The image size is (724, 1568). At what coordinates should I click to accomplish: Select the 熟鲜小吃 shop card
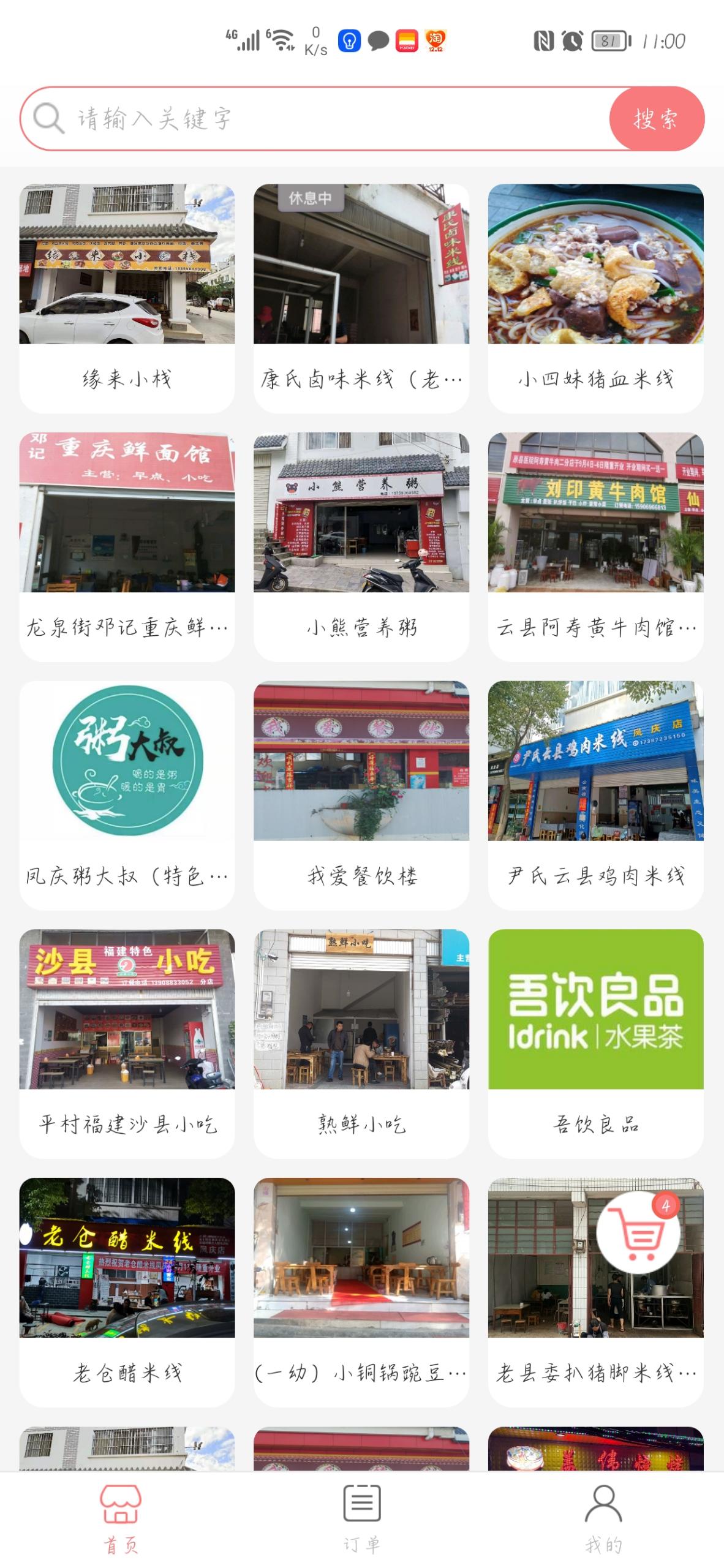pyautogui.click(x=361, y=1043)
